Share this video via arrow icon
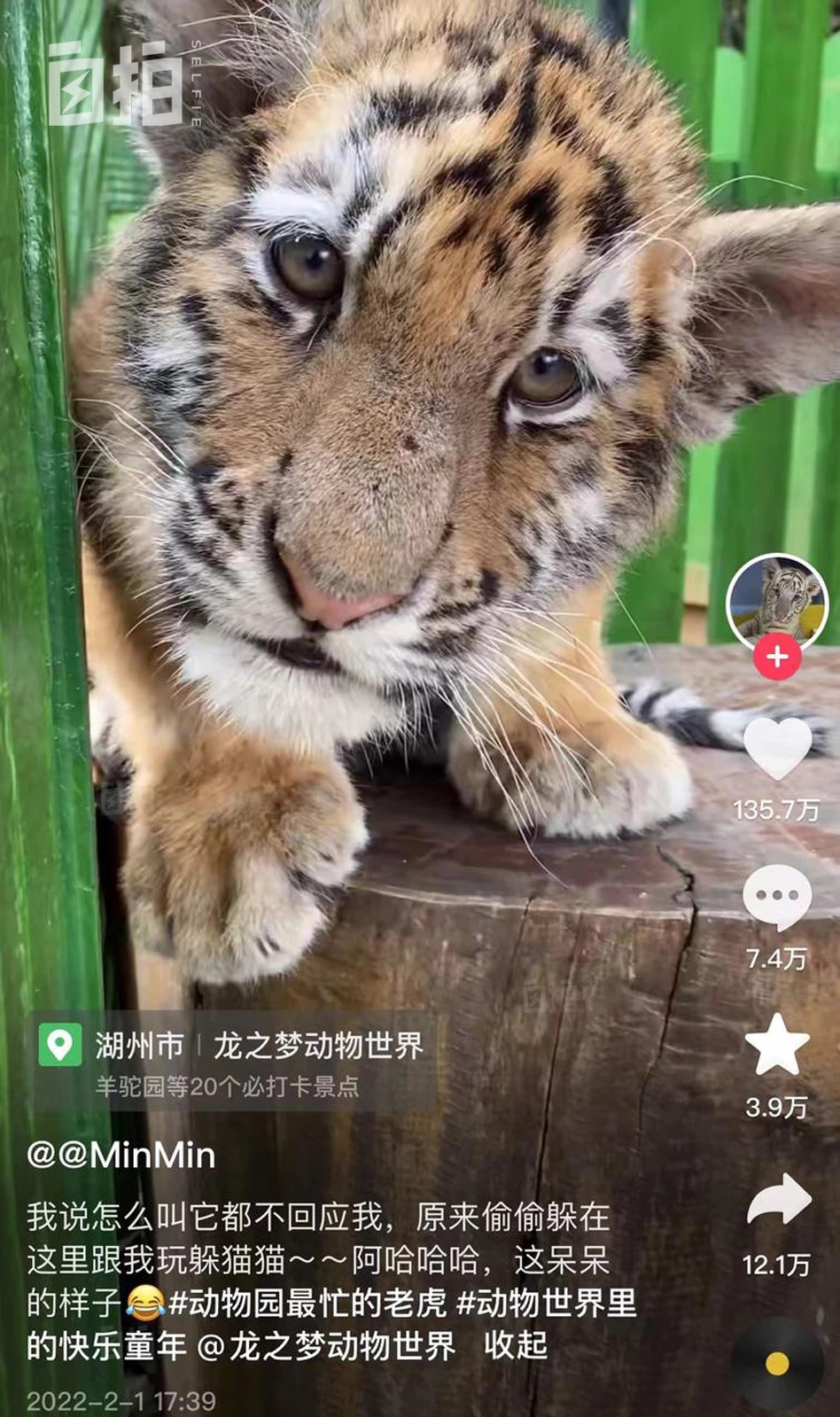The image size is (840, 1417). [777, 1203]
